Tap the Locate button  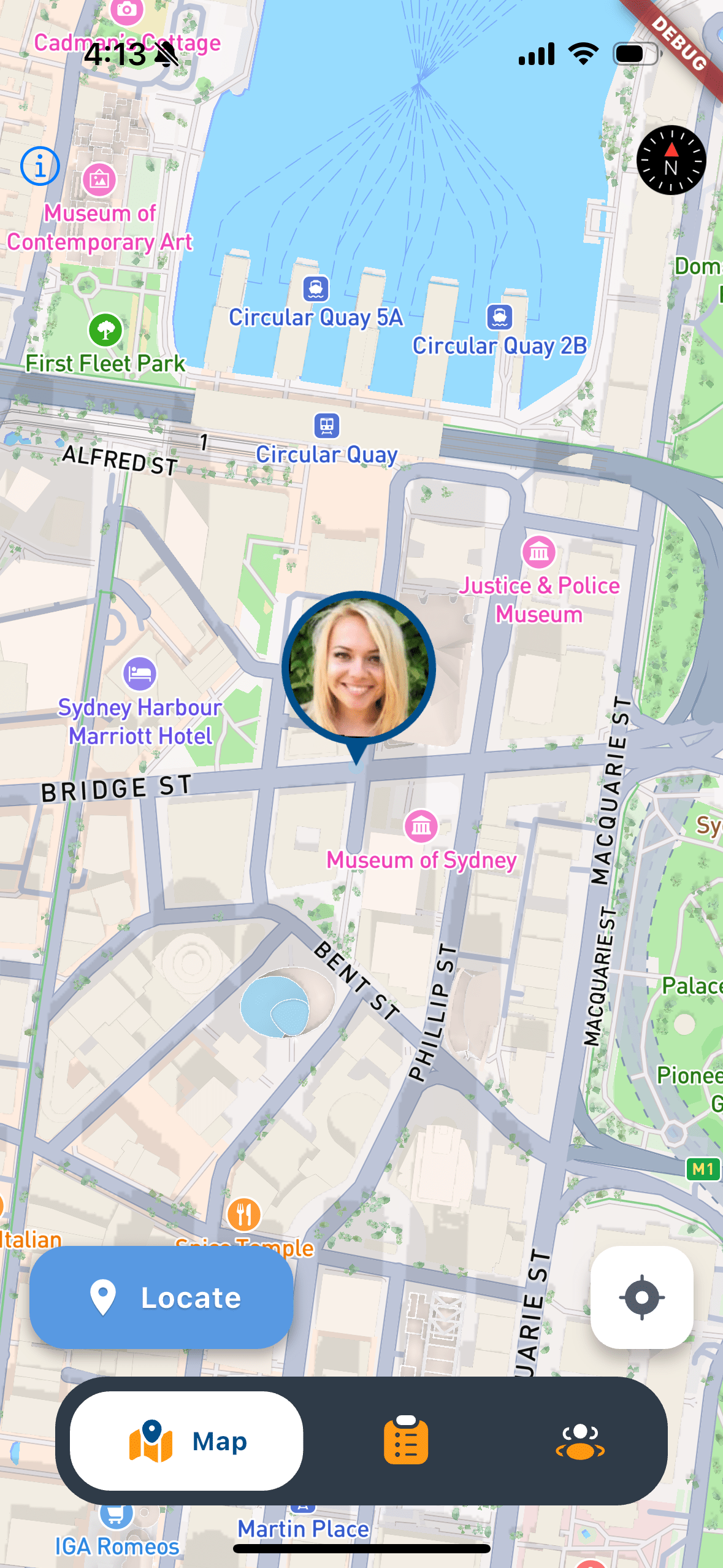(x=161, y=1297)
